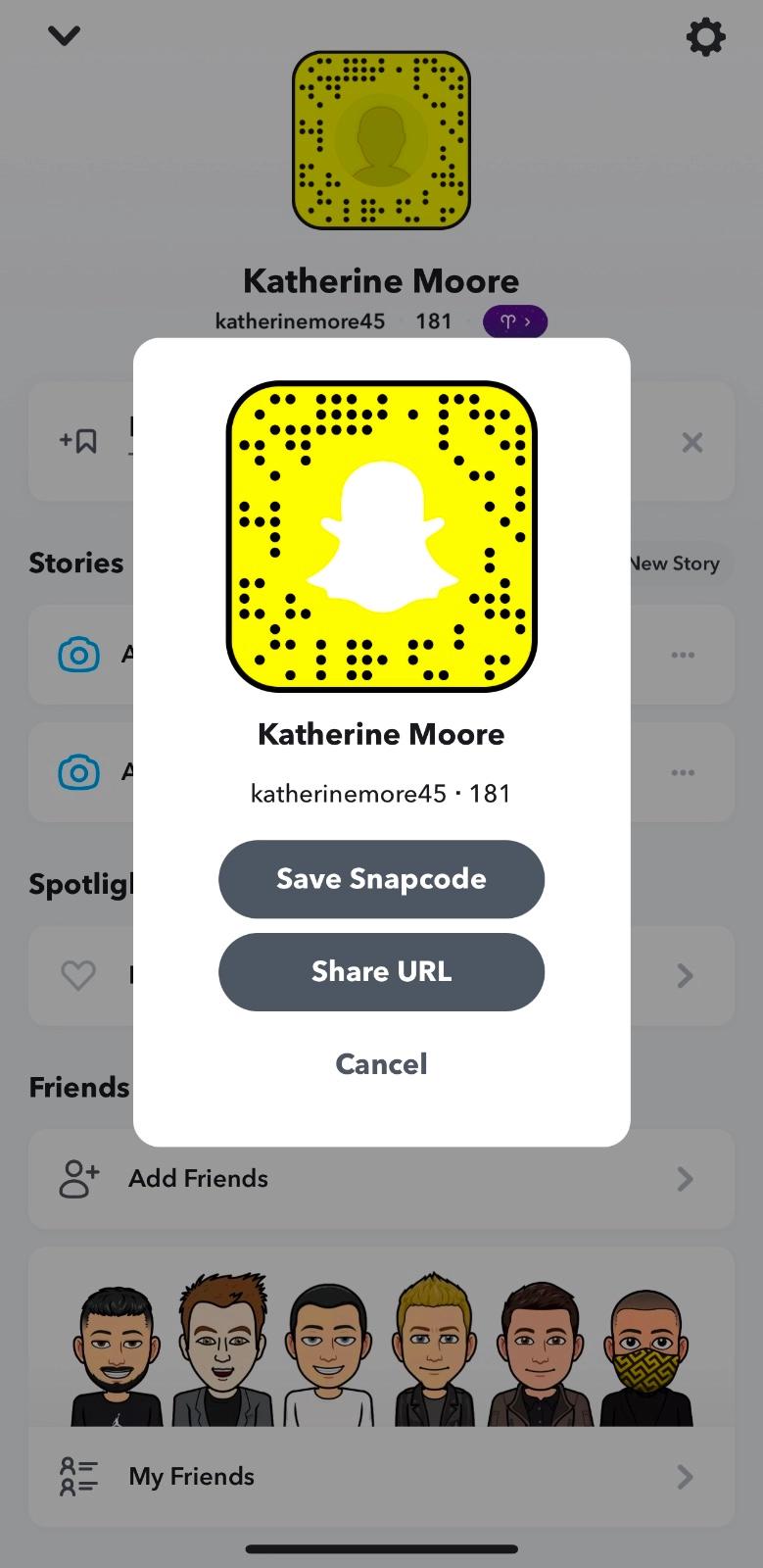The height and width of the screenshot is (1568, 763).
Task: Share the profile URL
Action: 381,972
